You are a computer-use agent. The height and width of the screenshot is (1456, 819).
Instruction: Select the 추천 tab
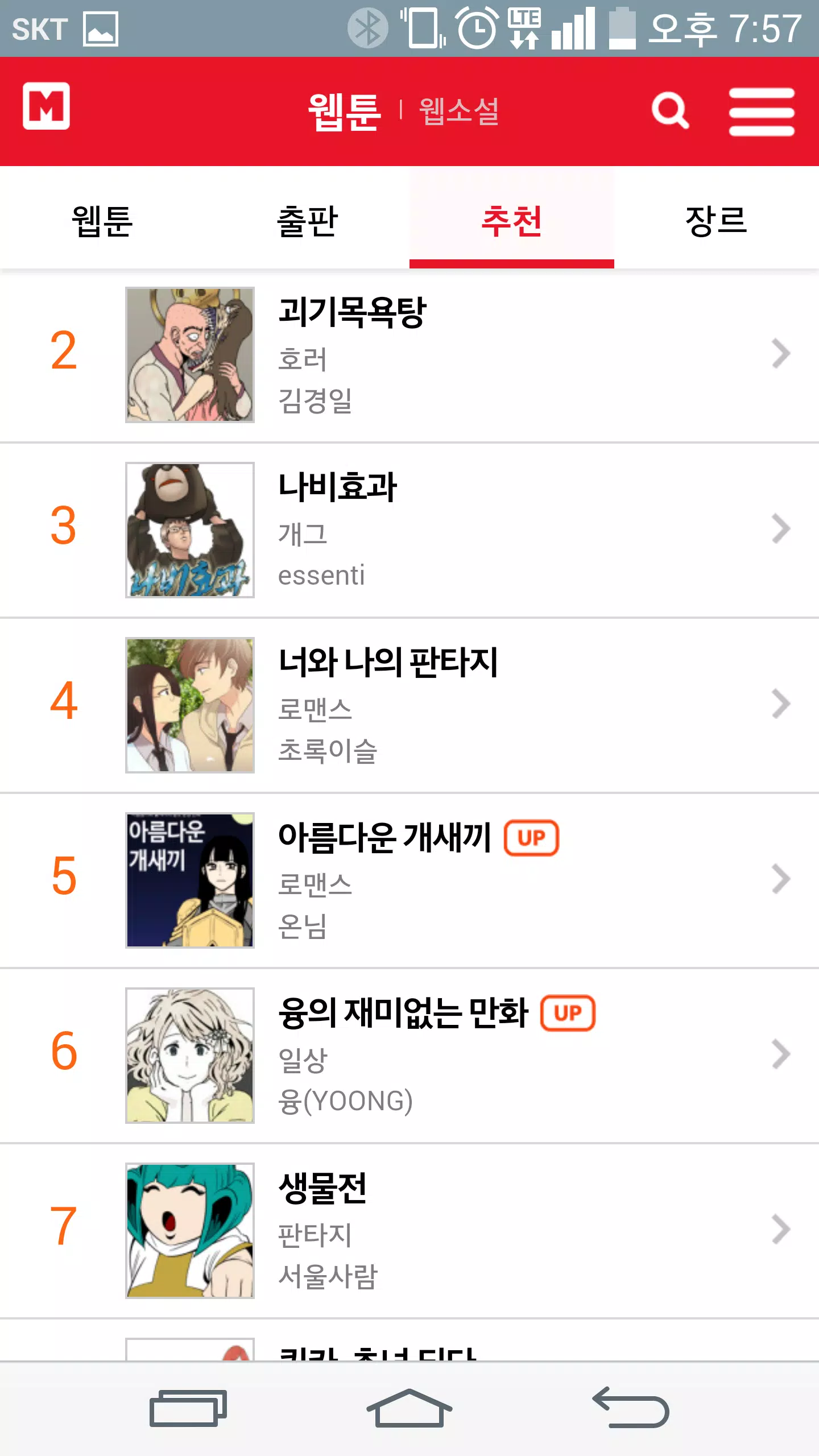click(511, 220)
